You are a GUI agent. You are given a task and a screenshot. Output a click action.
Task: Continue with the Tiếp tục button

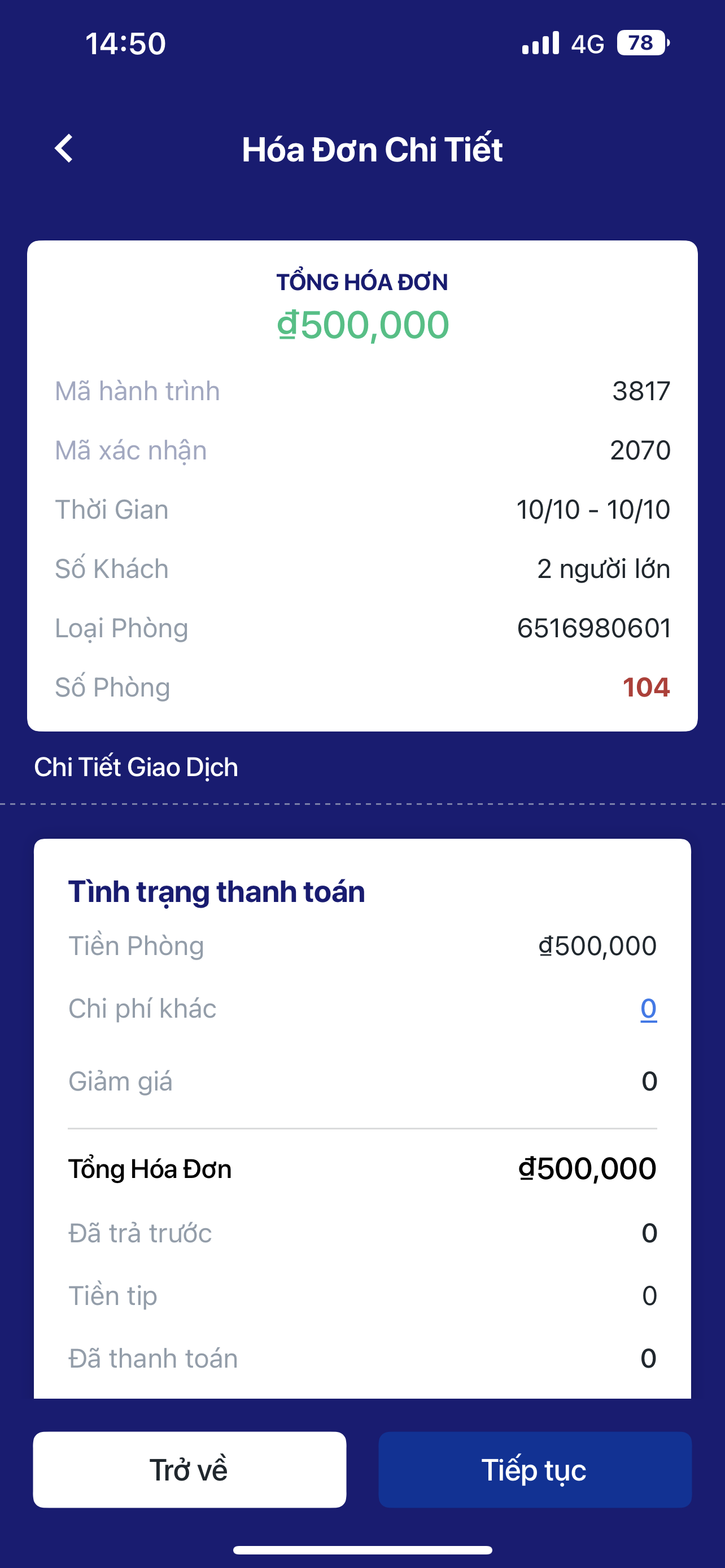coord(535,1469)
